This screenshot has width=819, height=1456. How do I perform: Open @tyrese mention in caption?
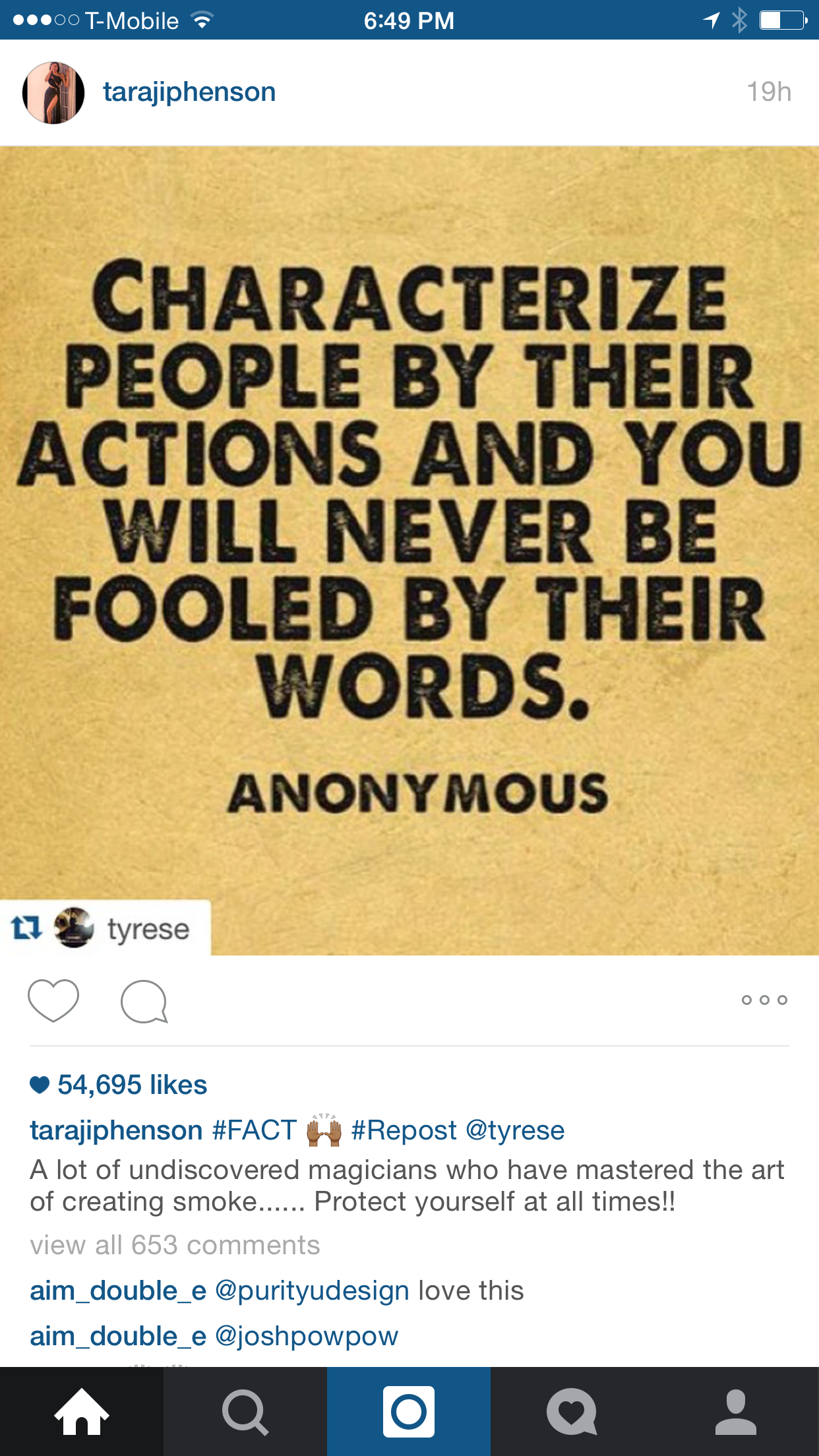coord(515,1130)
